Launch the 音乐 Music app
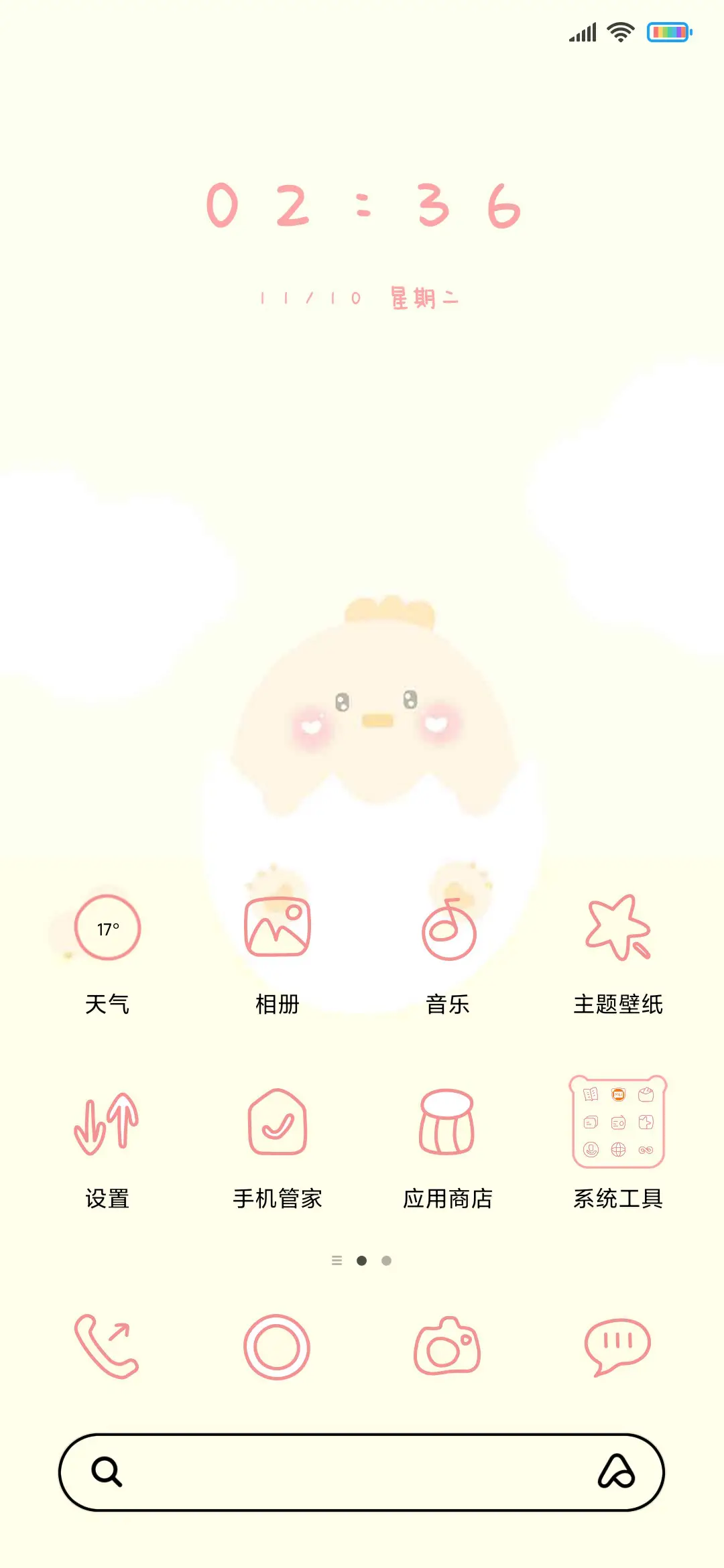This screenshot has width=724, height=1568. click(x=448, y=929)
